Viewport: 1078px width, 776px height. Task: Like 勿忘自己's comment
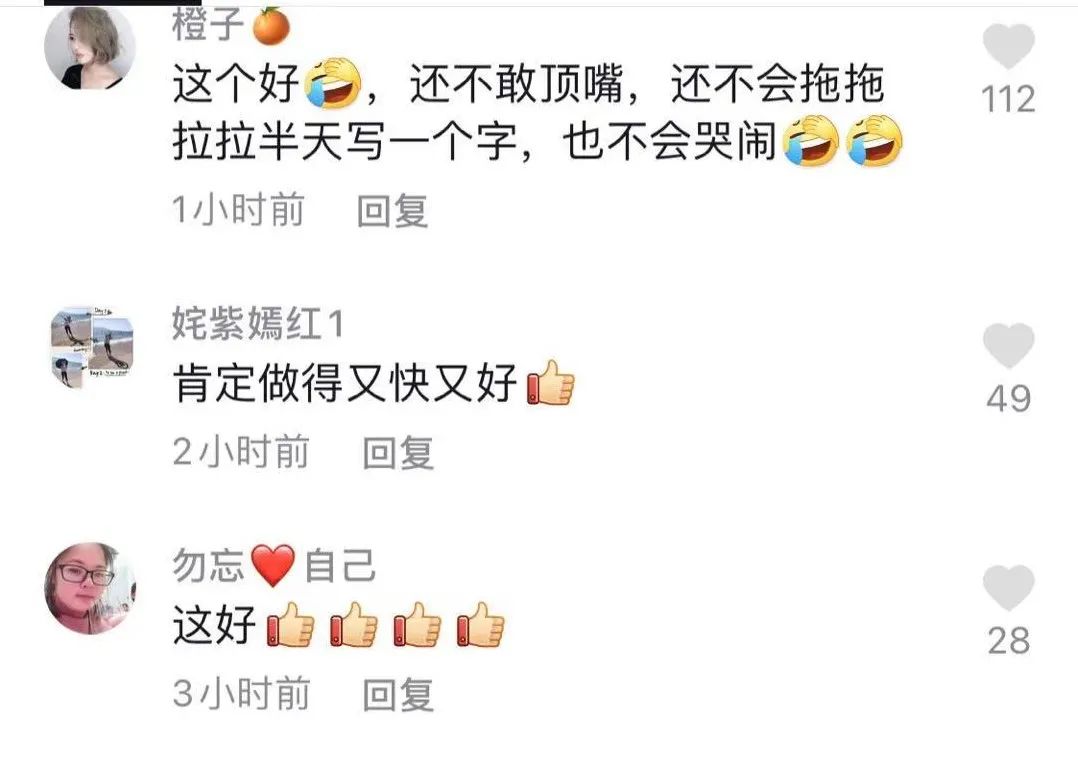[1008, 587]
